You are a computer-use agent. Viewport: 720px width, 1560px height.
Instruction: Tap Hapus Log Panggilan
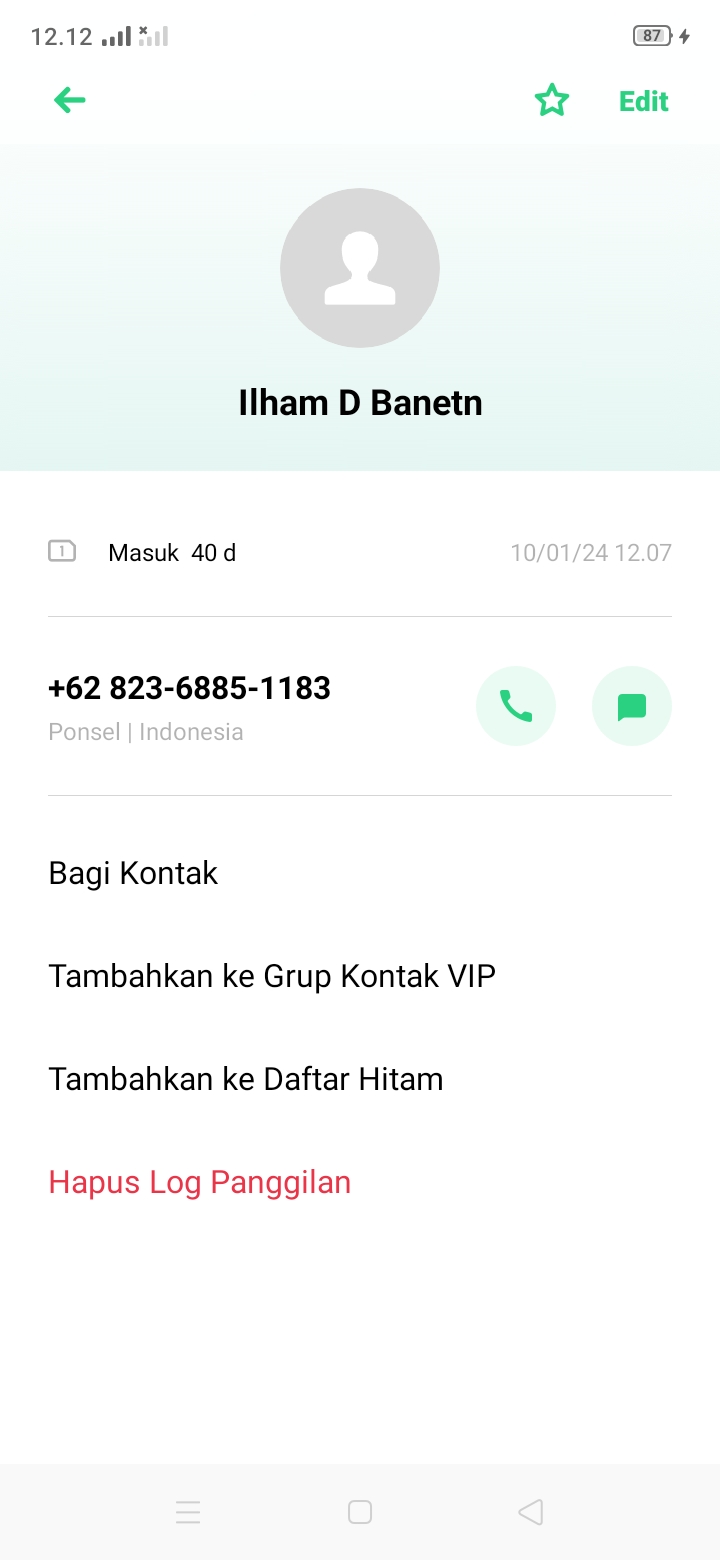tap(200, 1182)
